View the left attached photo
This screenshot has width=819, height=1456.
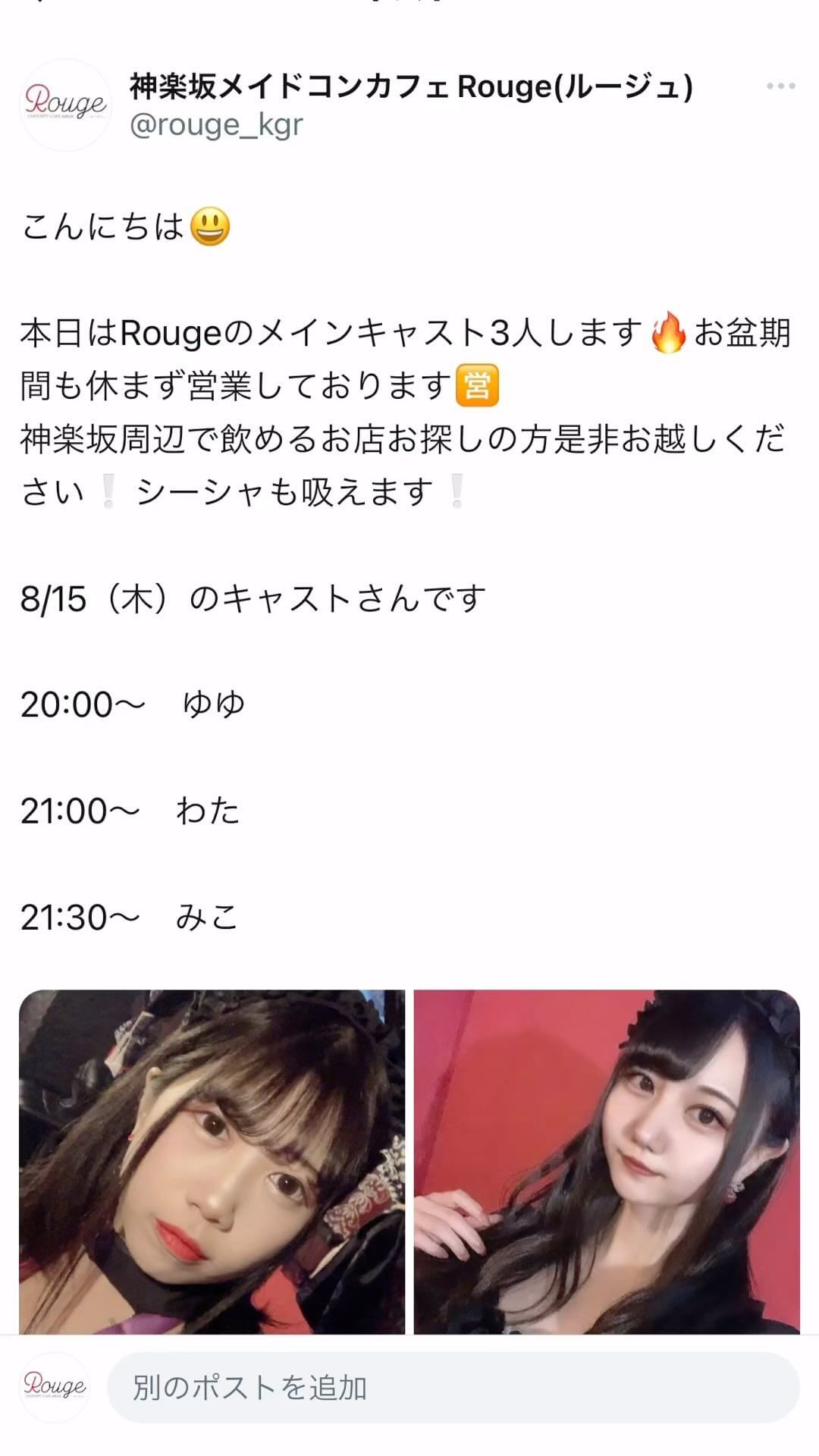click(212, 1161)
